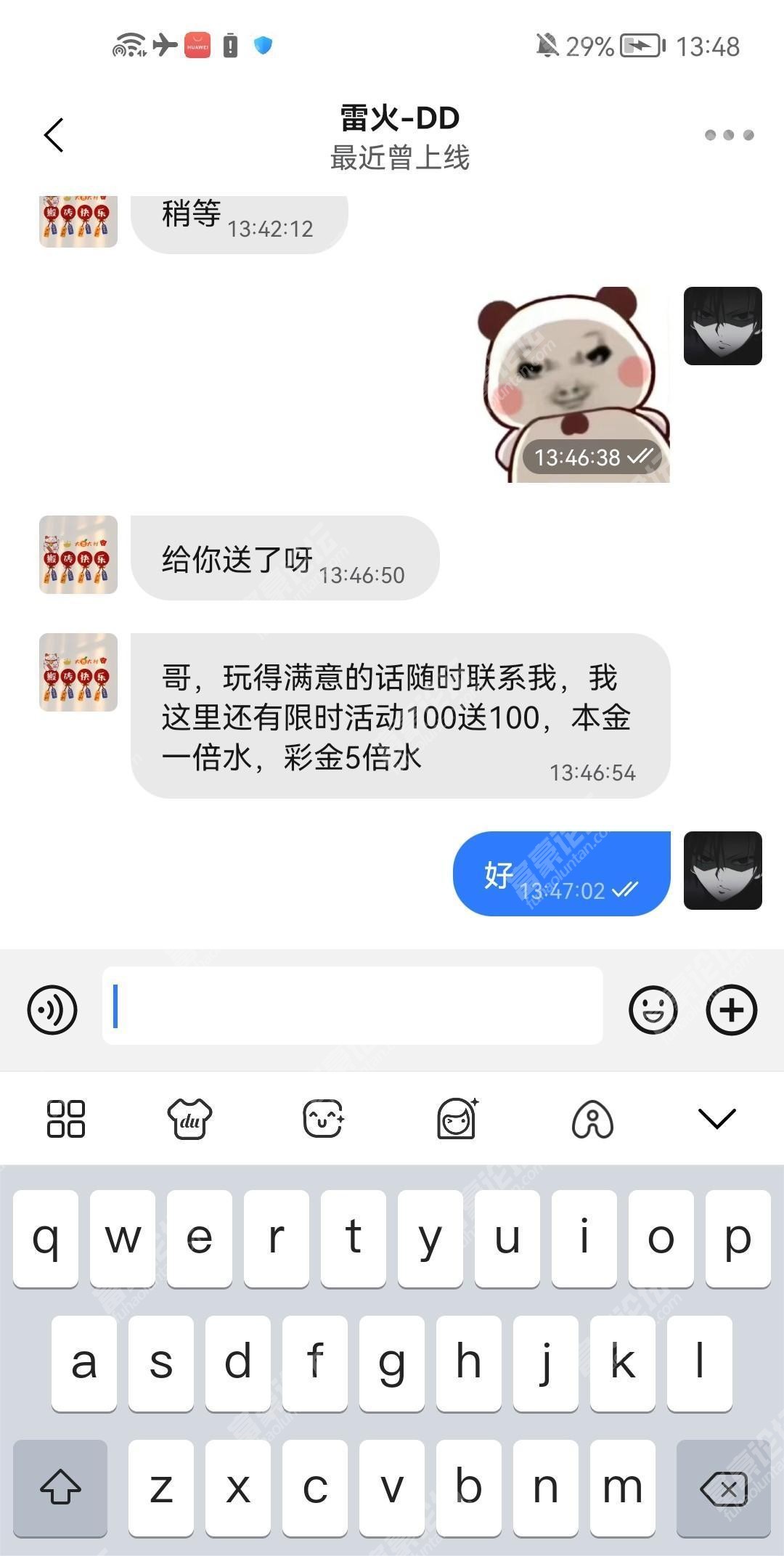
Task: Open the avatar emoji maker icon
Action: [457, 1118]
